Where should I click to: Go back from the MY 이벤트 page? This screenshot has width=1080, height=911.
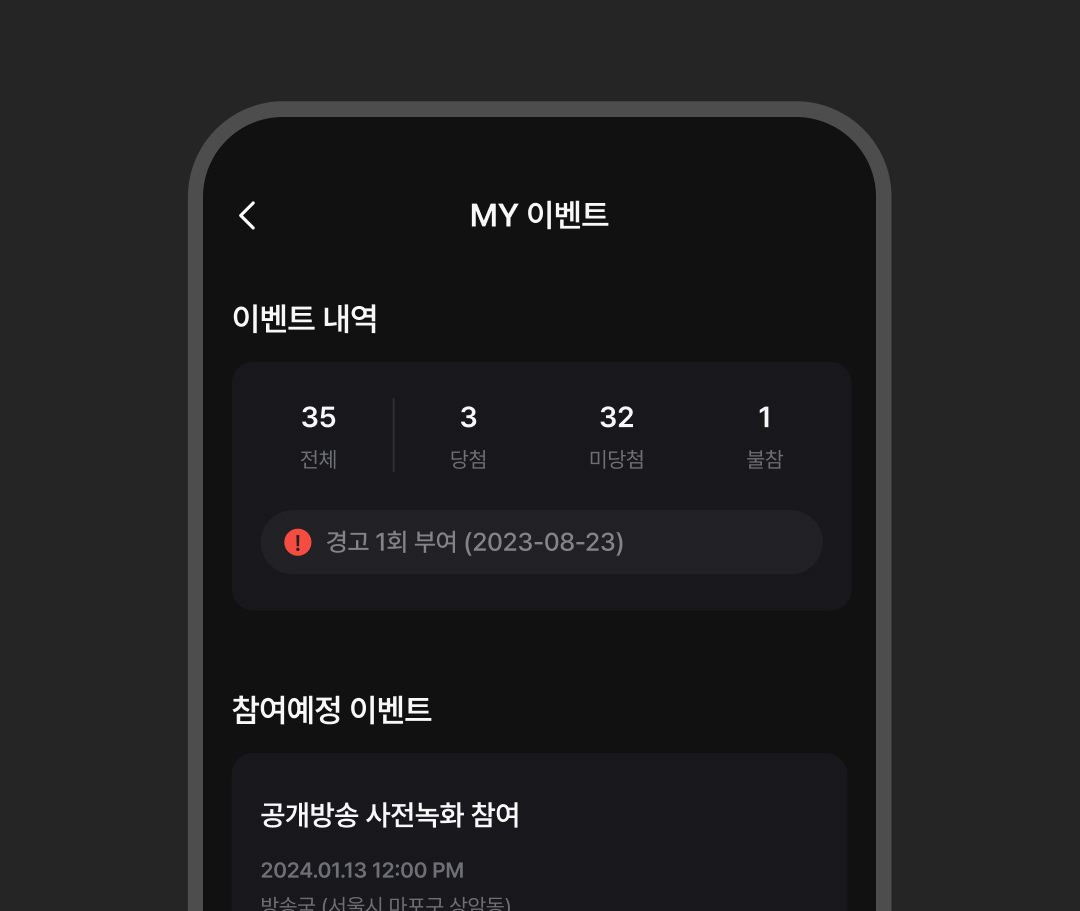[x=247, y=215]
